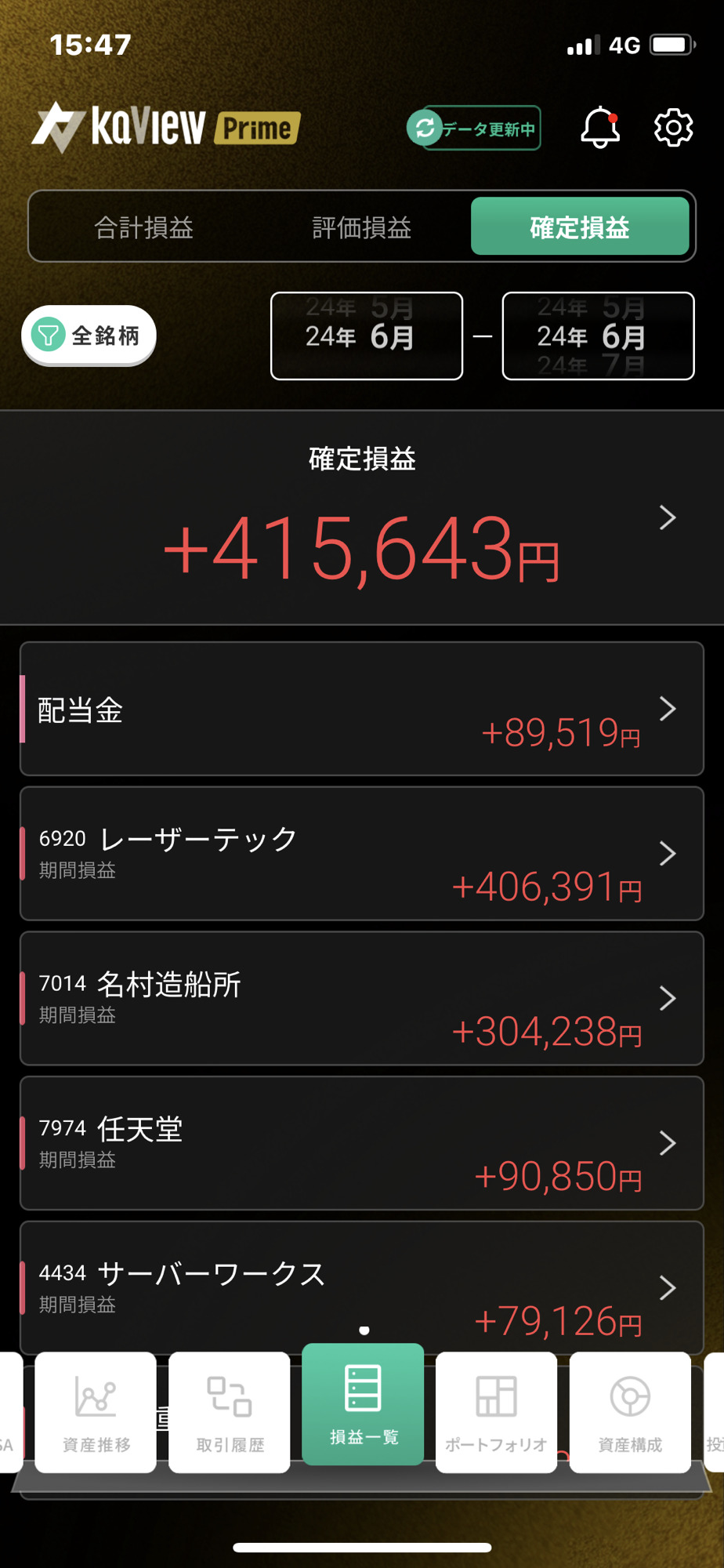
Task: View 7974 任天堂 profit details
Action: pos(361,1143)
